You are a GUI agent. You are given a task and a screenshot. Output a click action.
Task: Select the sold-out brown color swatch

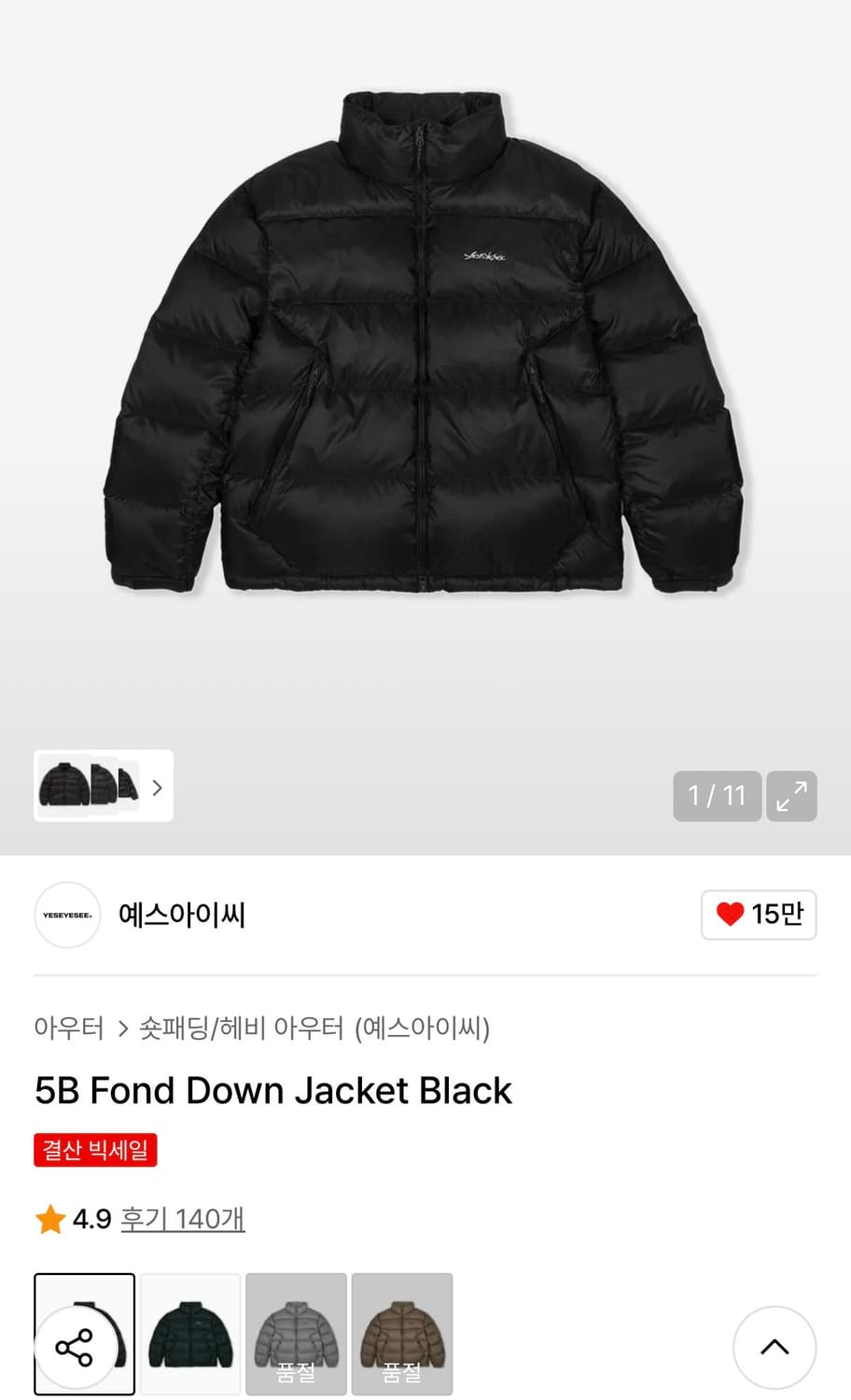(x=402, y=1334)
